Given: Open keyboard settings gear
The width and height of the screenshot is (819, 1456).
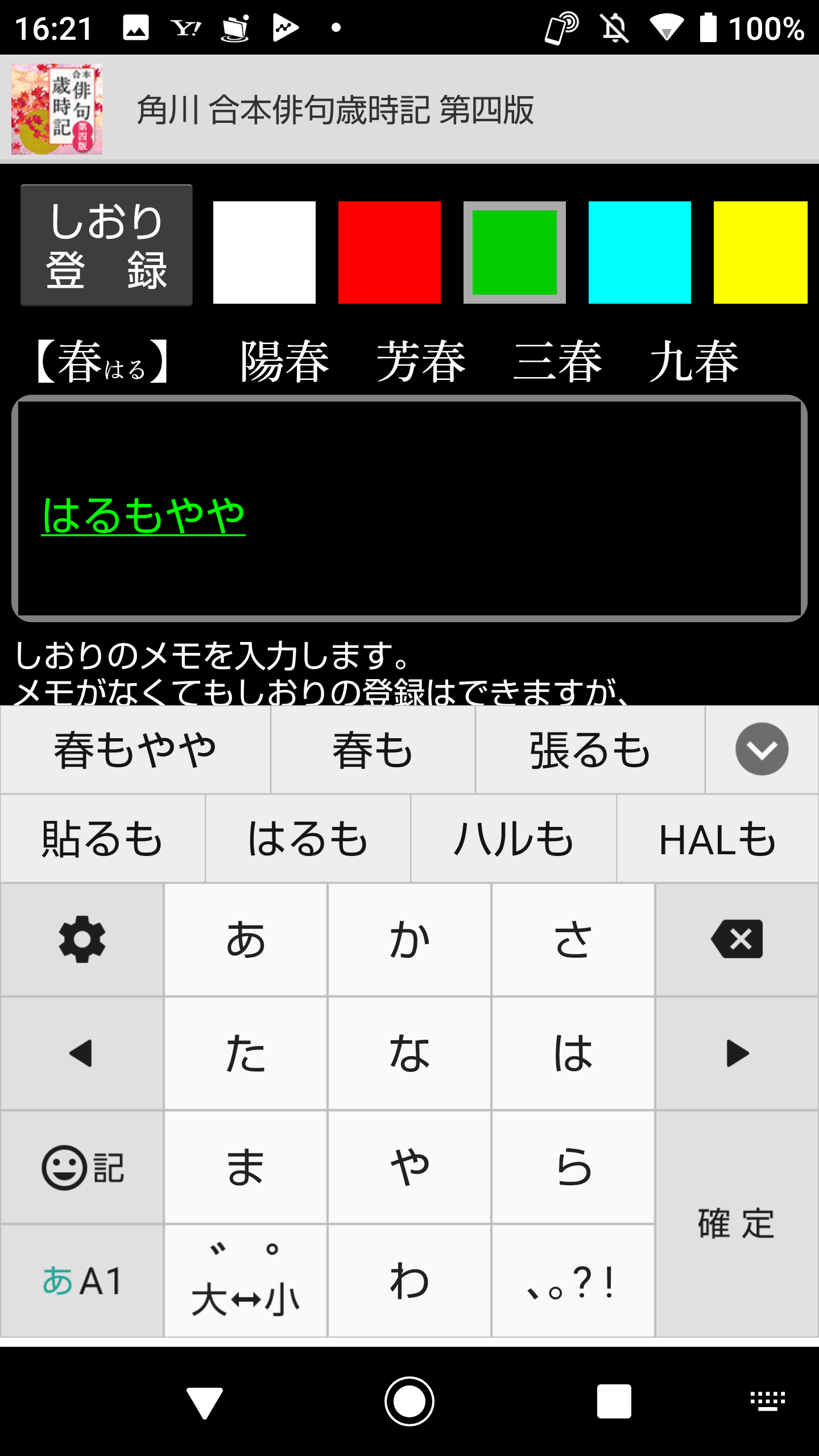Looking at the screenshot, I should point(82,940).
